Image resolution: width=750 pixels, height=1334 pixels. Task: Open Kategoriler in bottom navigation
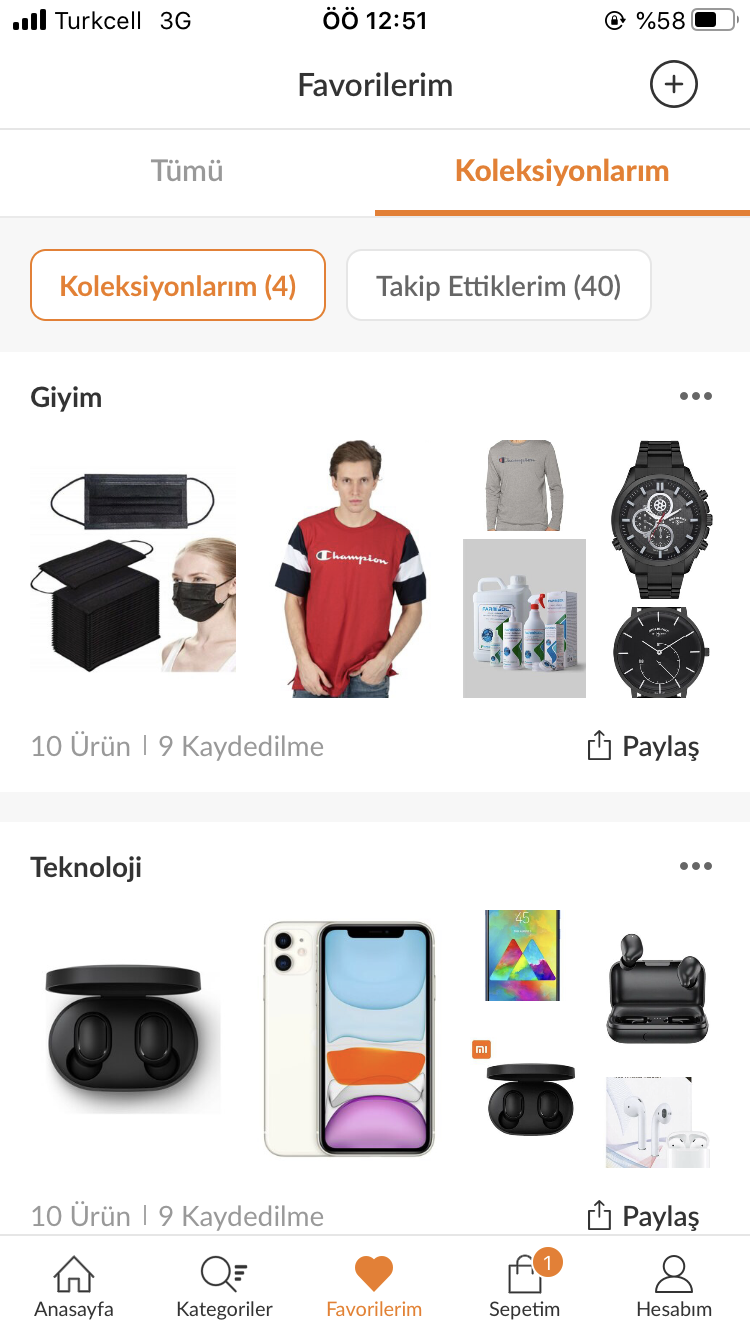(224, 1288)
